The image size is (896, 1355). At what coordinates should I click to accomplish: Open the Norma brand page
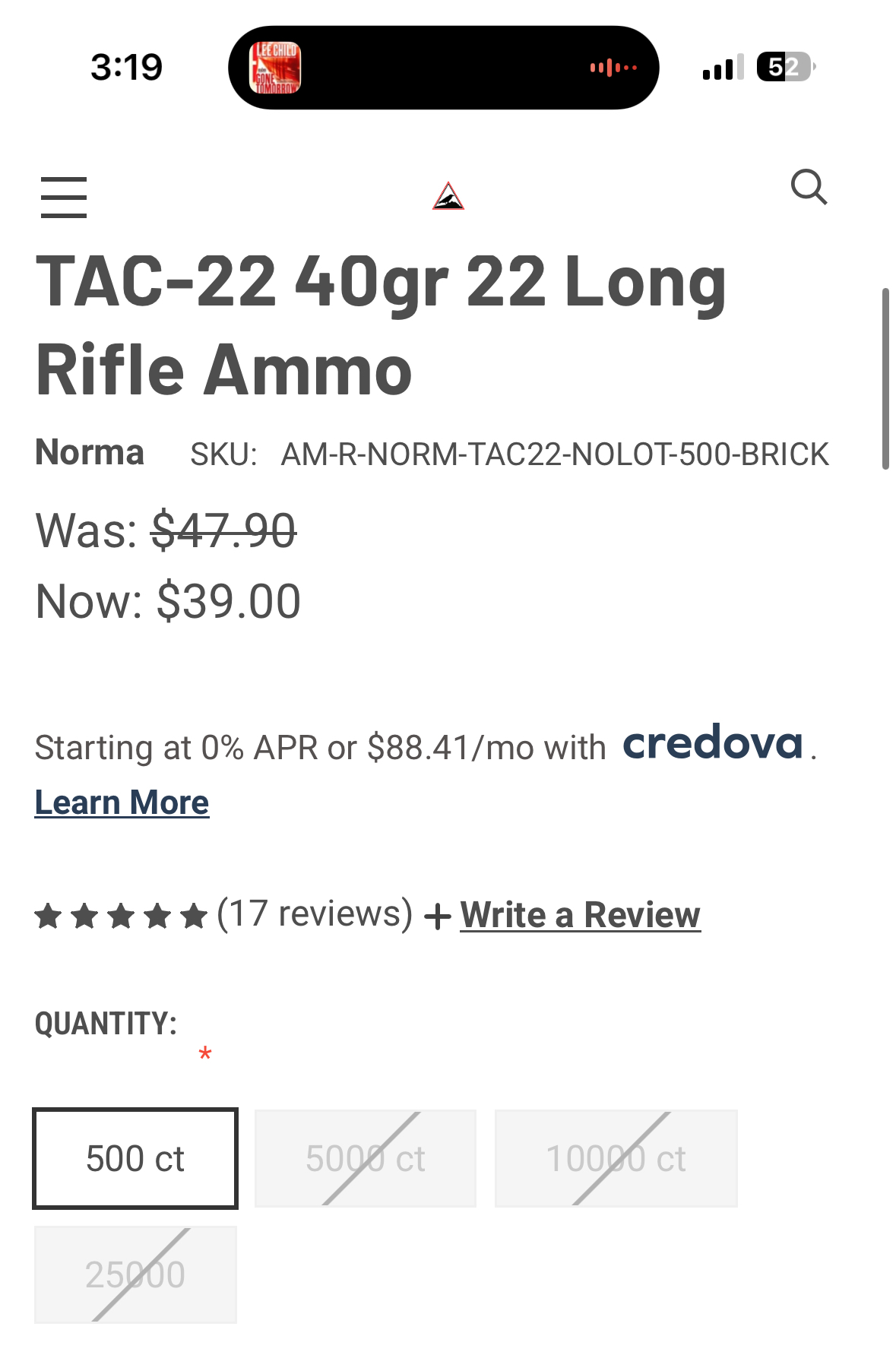point(90,453)
